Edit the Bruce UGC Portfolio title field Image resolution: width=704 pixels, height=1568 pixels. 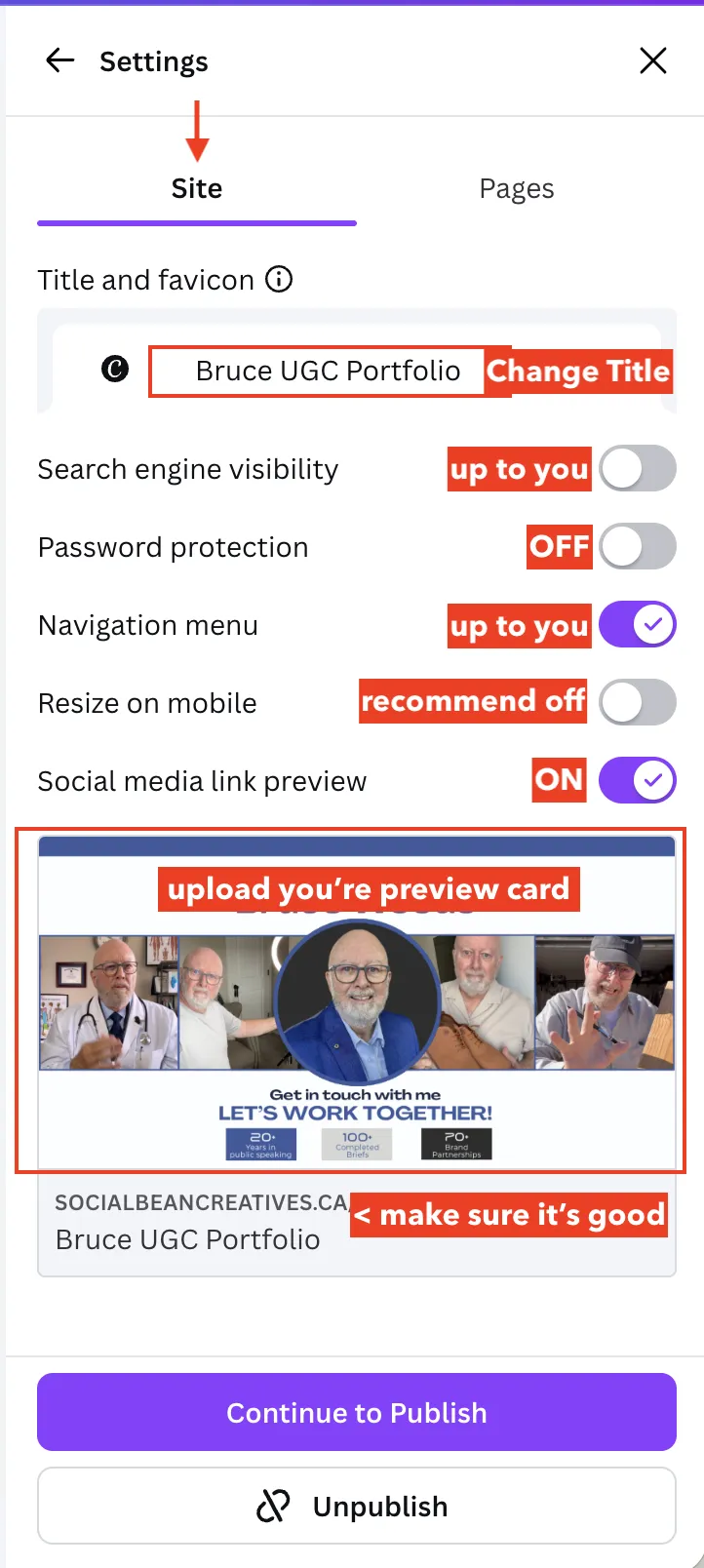click(x=327, y=371)
